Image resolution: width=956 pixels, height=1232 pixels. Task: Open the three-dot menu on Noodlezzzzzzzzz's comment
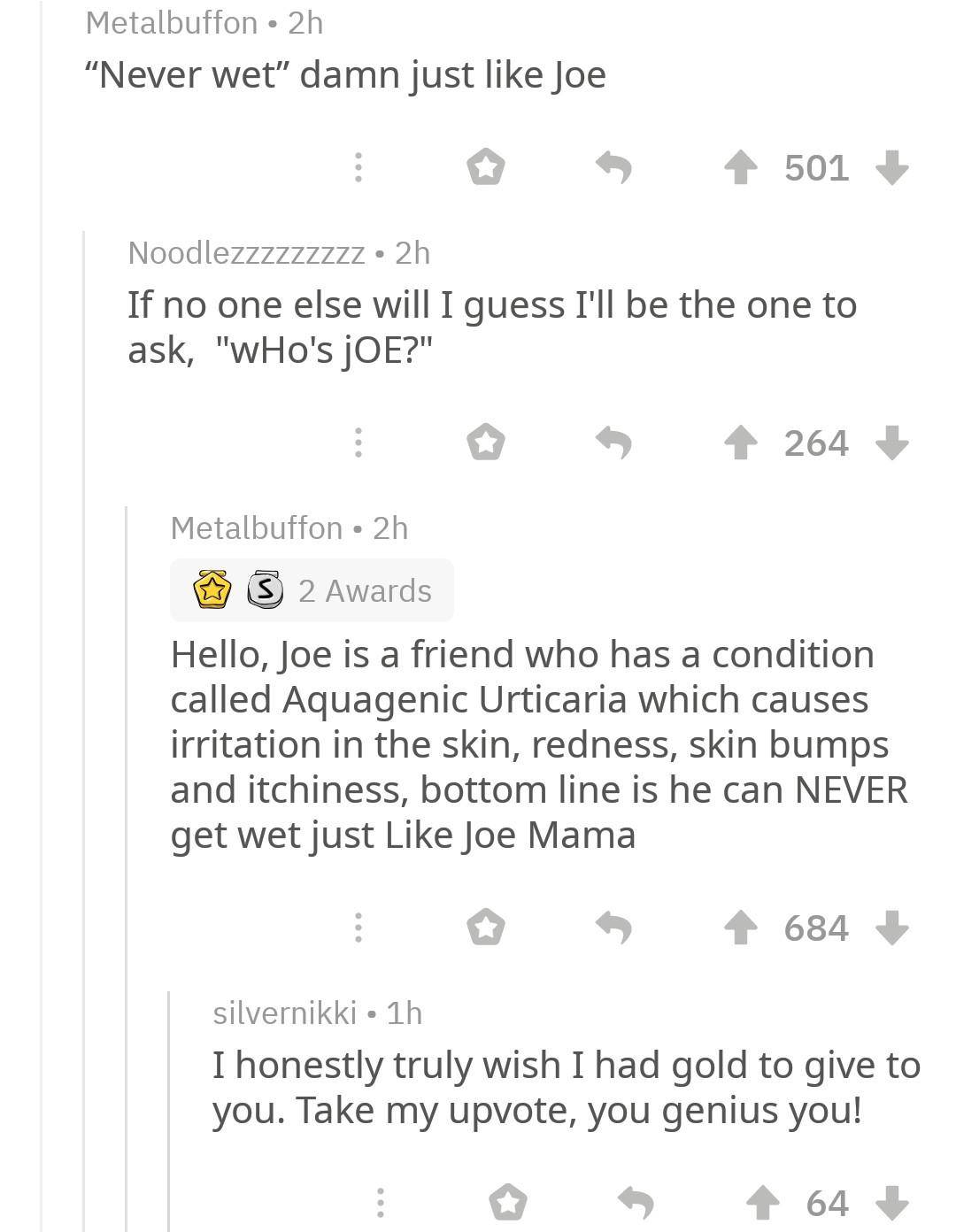coord(358,443)
